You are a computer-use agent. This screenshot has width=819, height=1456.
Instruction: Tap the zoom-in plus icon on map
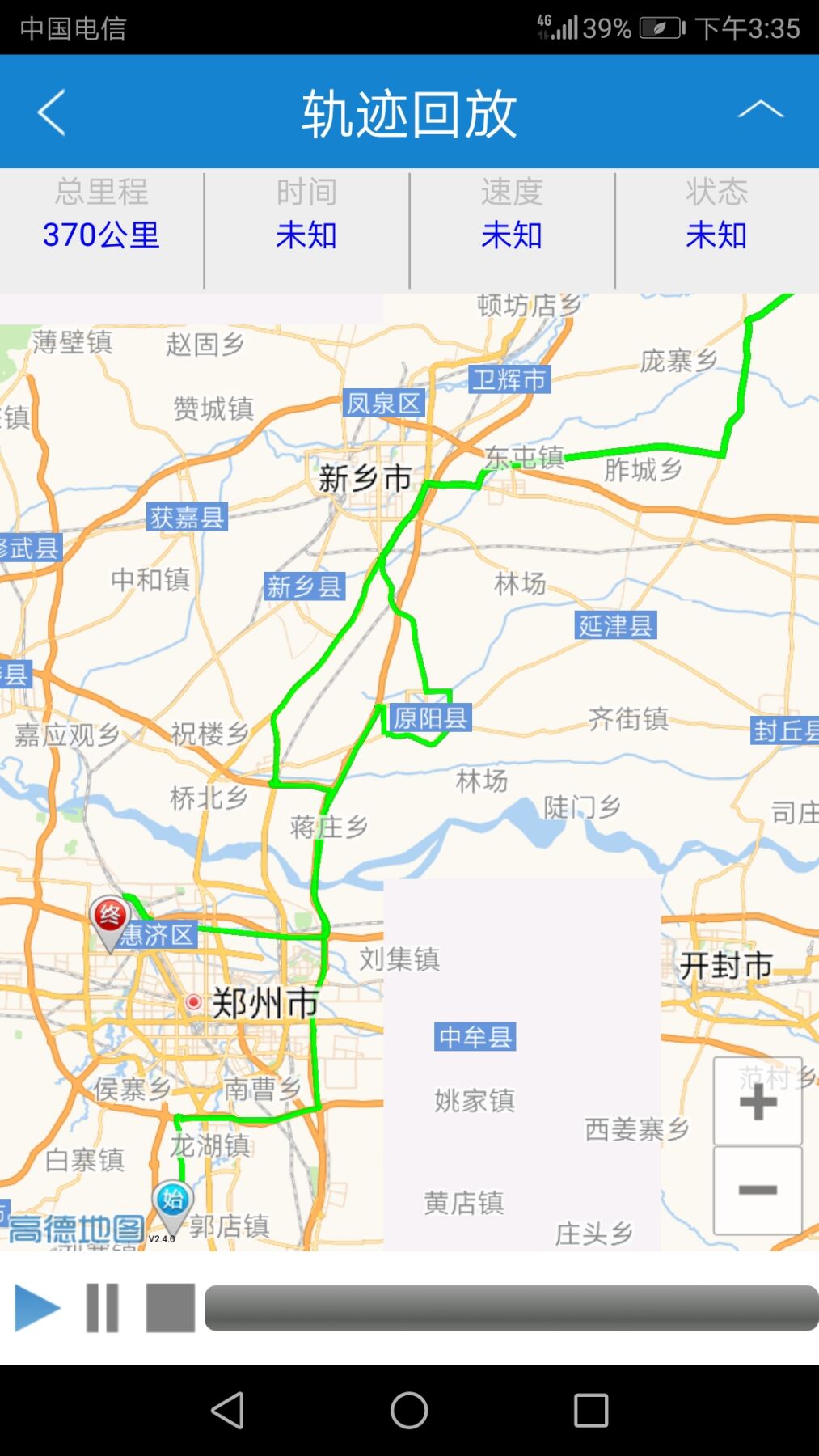[756, 1100]
